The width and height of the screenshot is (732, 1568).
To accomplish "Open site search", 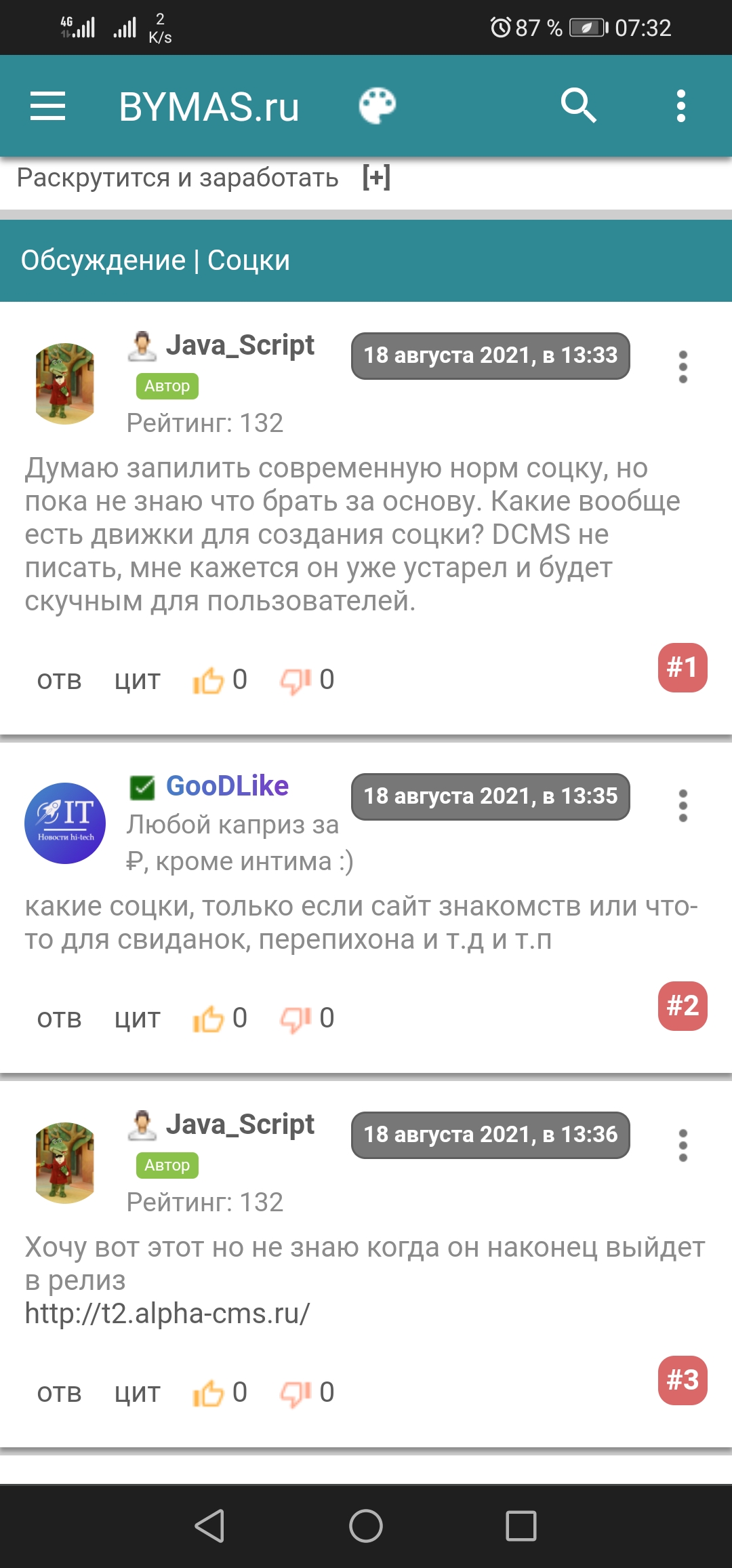I will click(x=578, y=106).
